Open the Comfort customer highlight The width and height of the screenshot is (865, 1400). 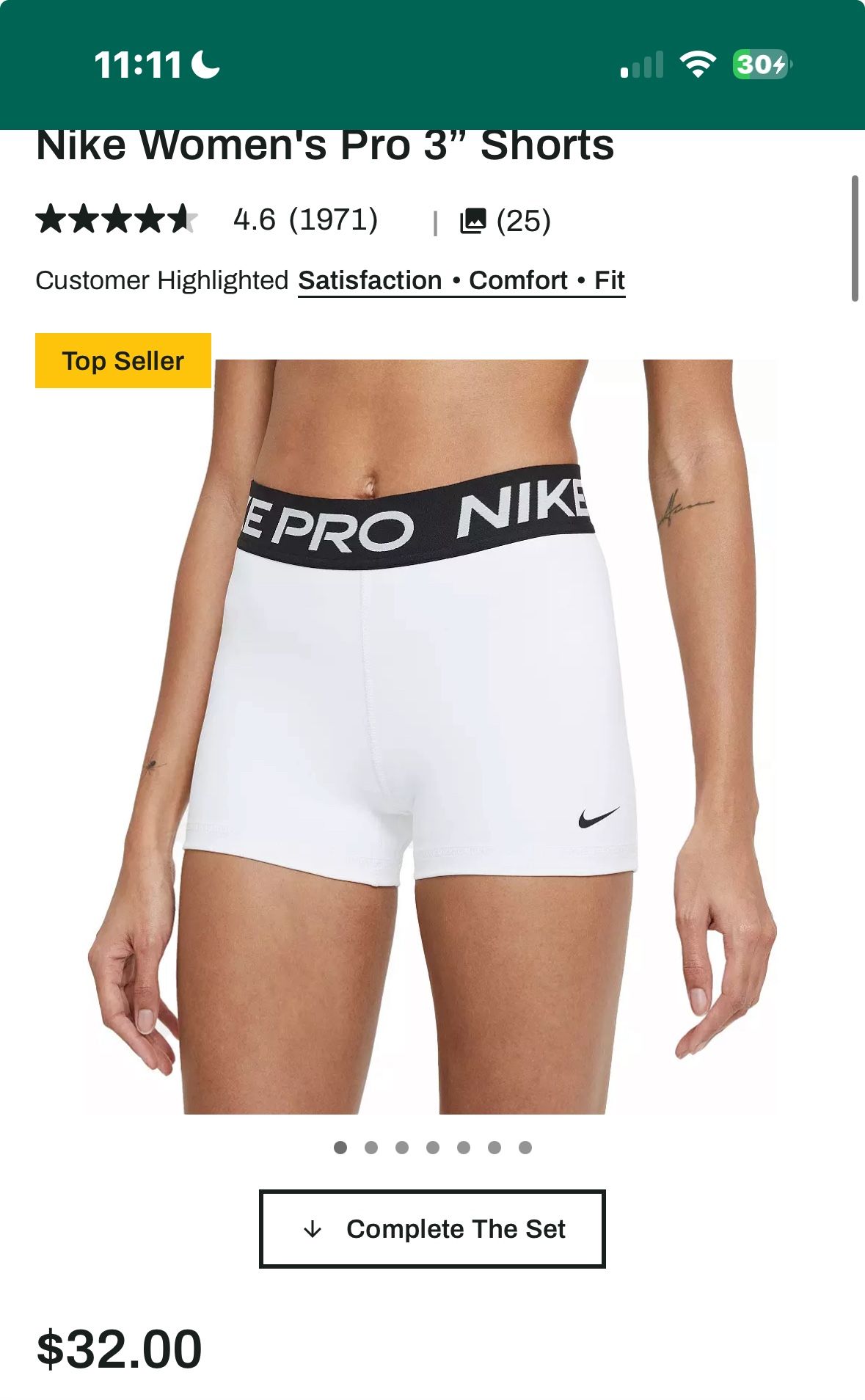point(520,280)
